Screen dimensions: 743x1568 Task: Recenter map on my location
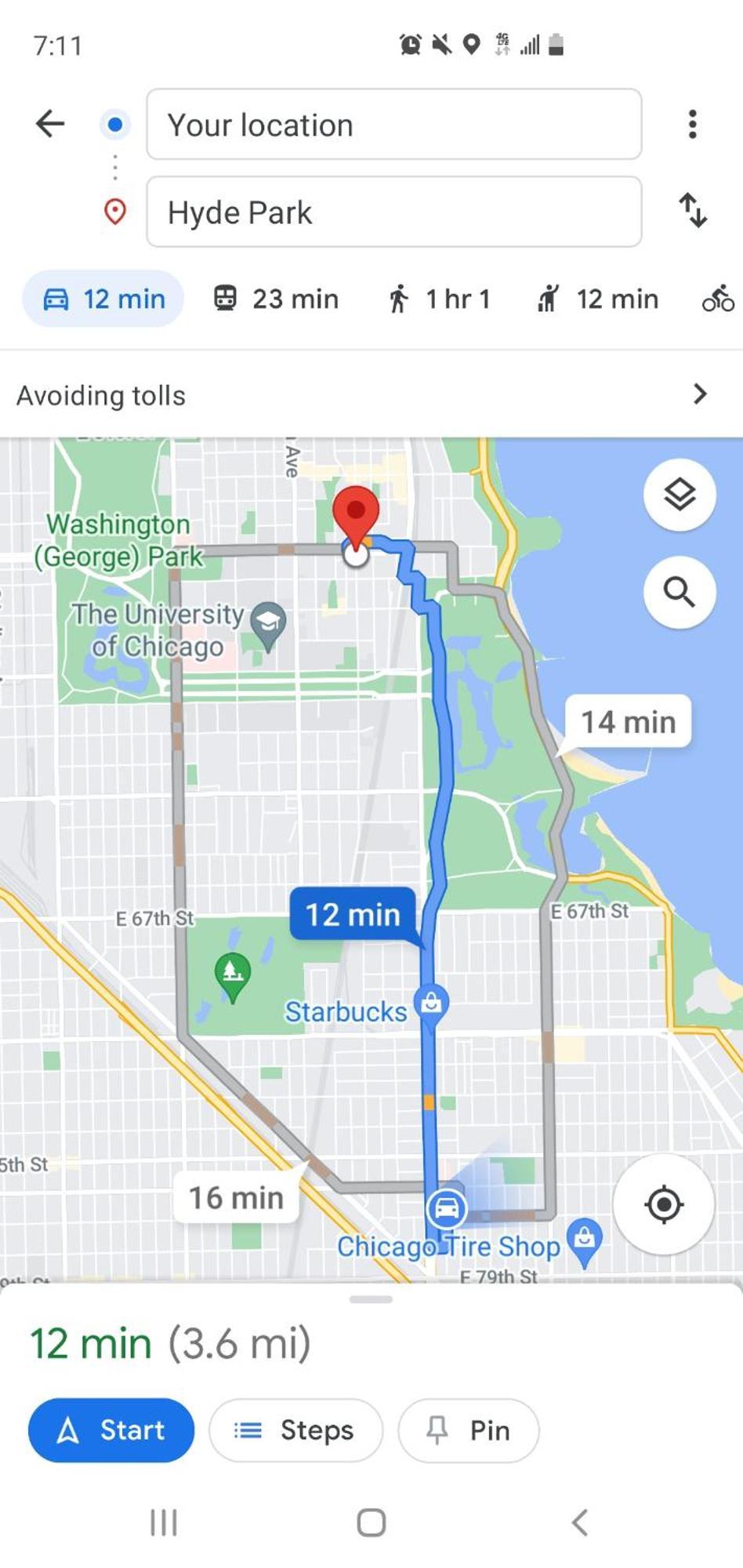click(x=663, y=1204)
